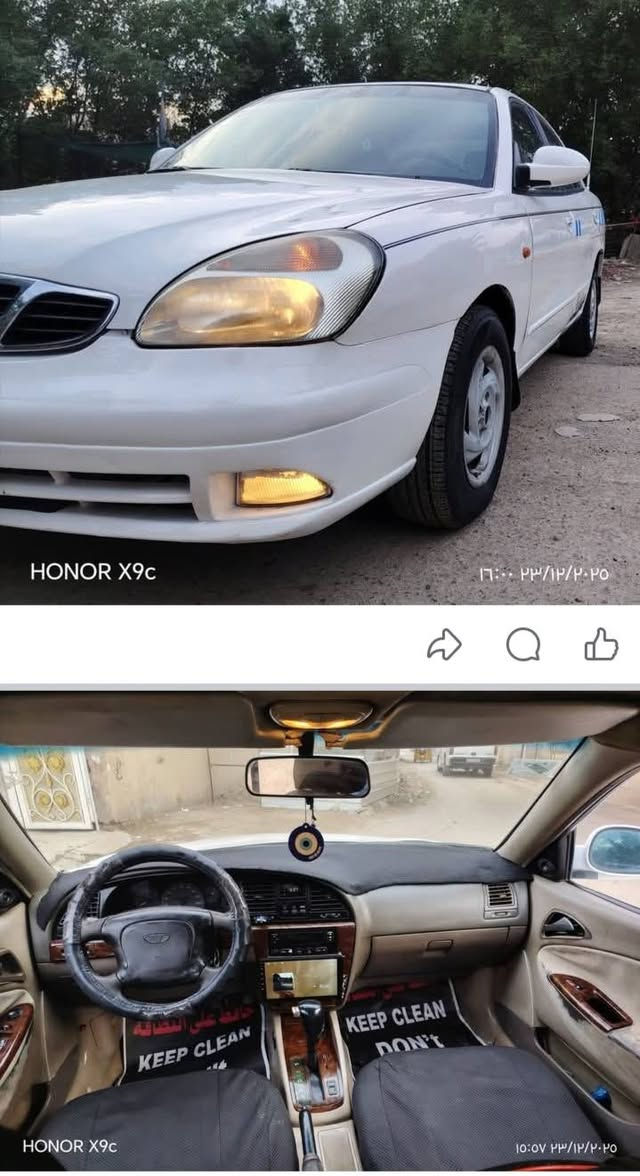Like the white car photo post
Screen dimensions: 640x1176
[x=601, y=644]
